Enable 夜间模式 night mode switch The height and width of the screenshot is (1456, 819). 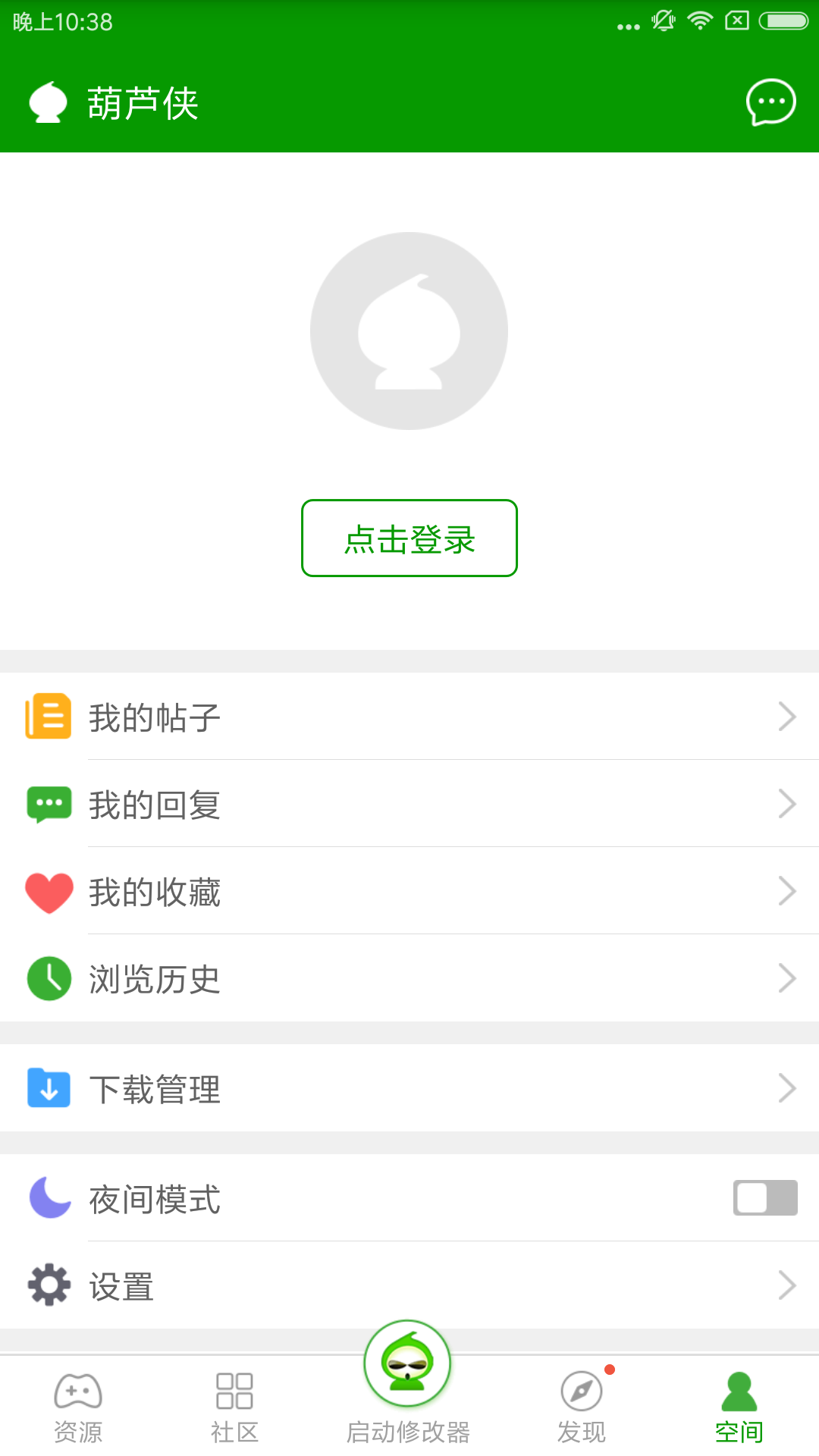[764, 1198]
